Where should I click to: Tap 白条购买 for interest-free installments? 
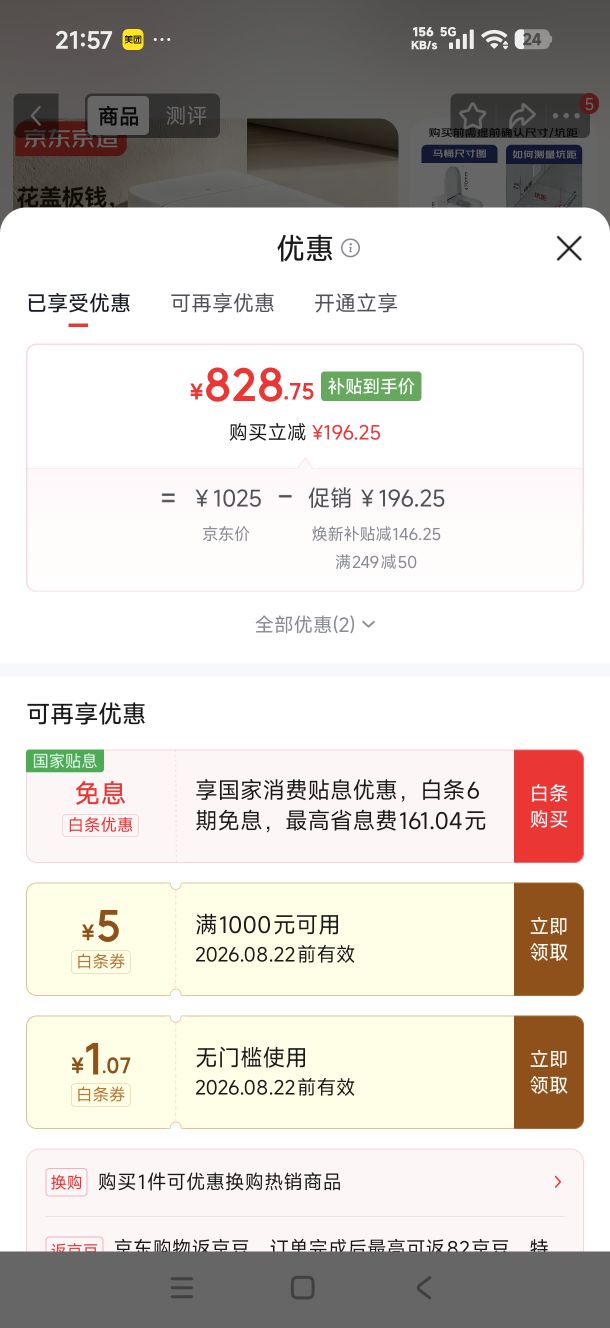[549, 806]
